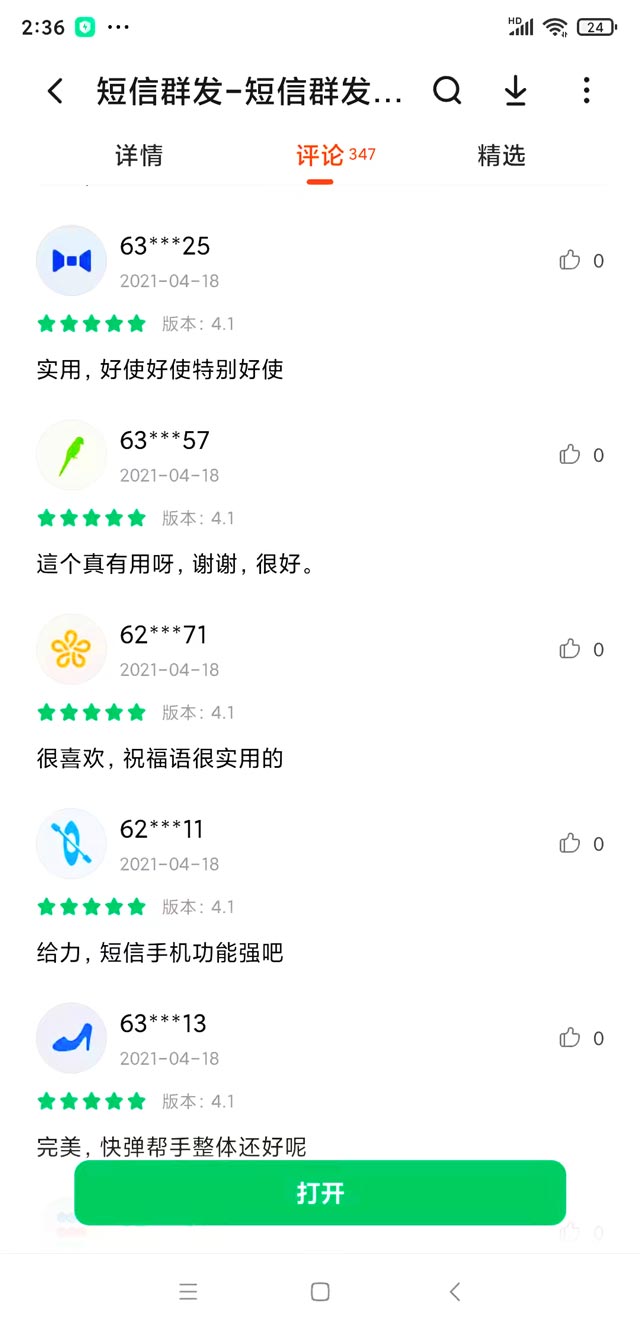Like the review by 62***11
The image size is (640, 1330).
coord(570,844)
